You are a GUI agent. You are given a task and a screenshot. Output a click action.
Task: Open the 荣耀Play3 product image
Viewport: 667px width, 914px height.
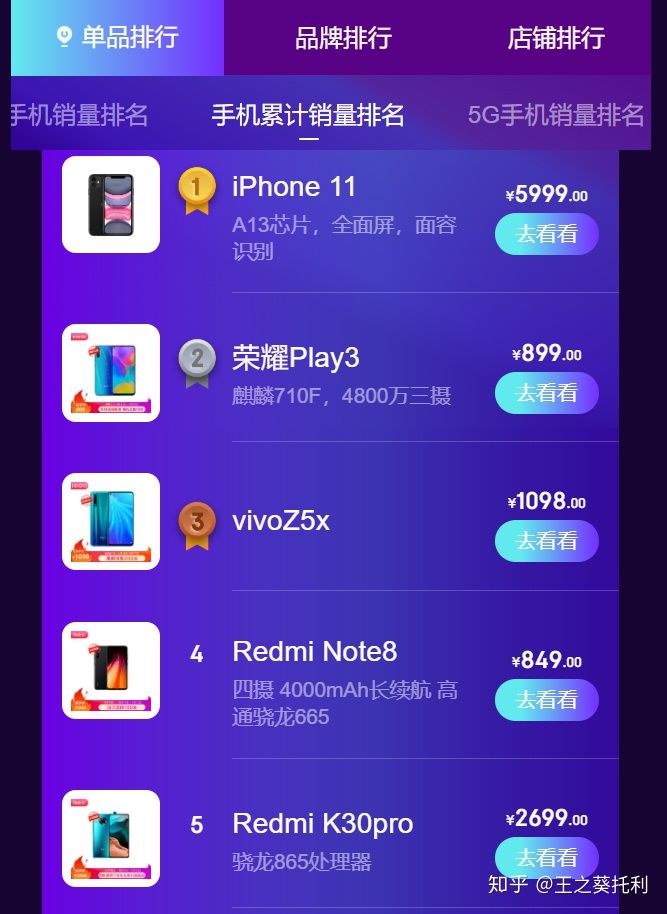[x=111, y=373]
